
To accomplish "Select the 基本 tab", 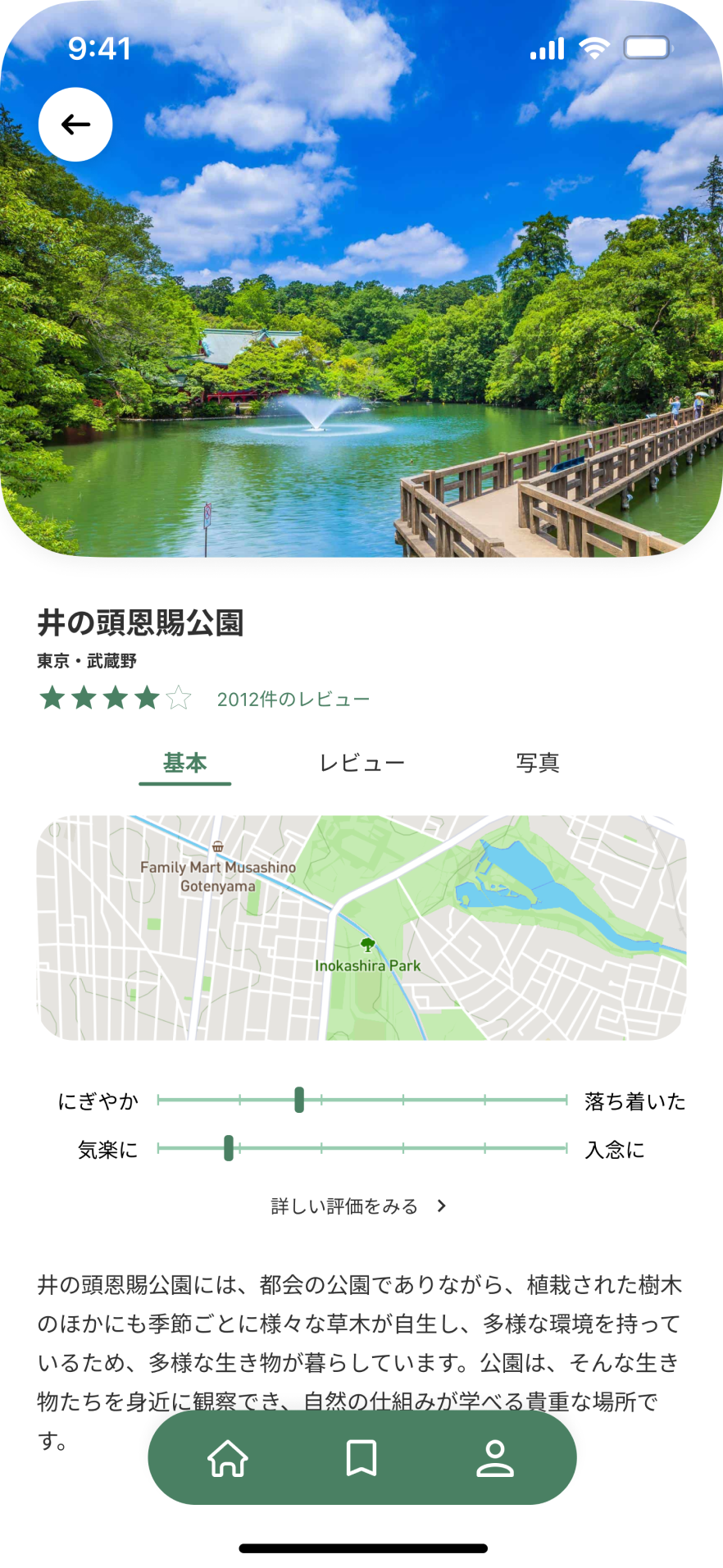I will pos(185,763).
